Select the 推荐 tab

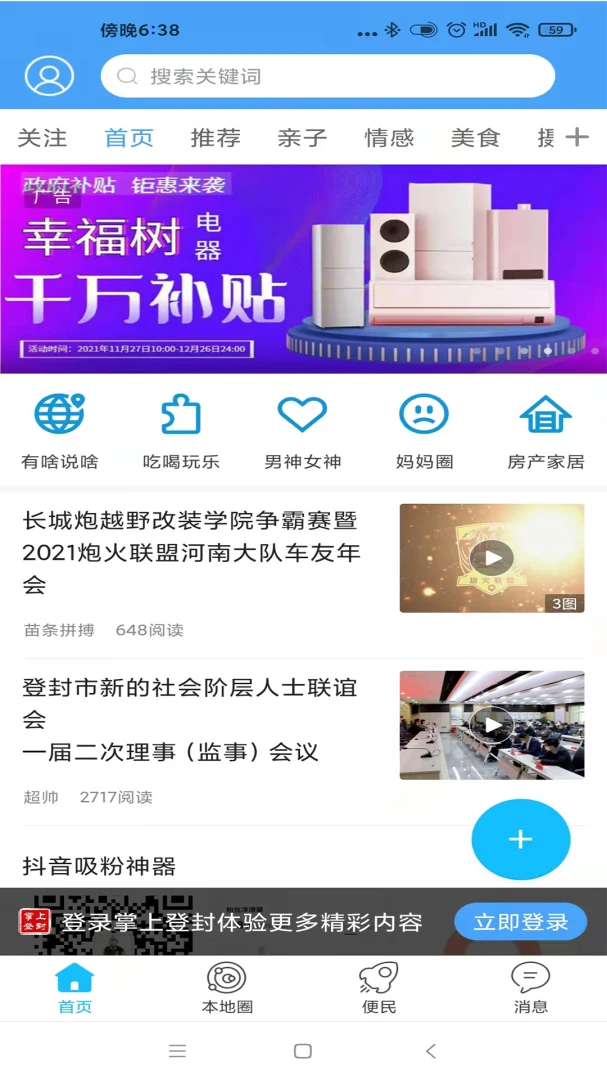click(216, 138)
